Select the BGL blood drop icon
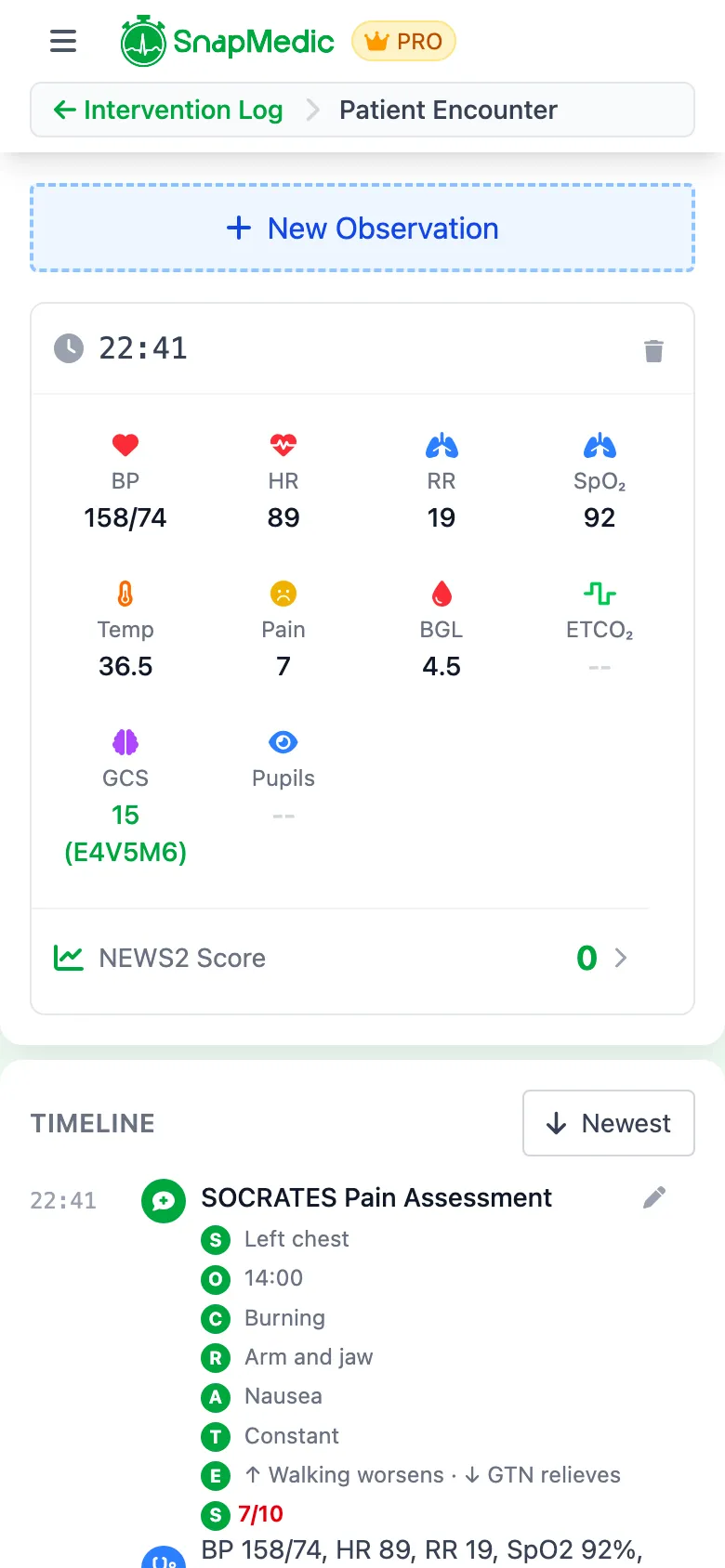 (x=441, y=593)
